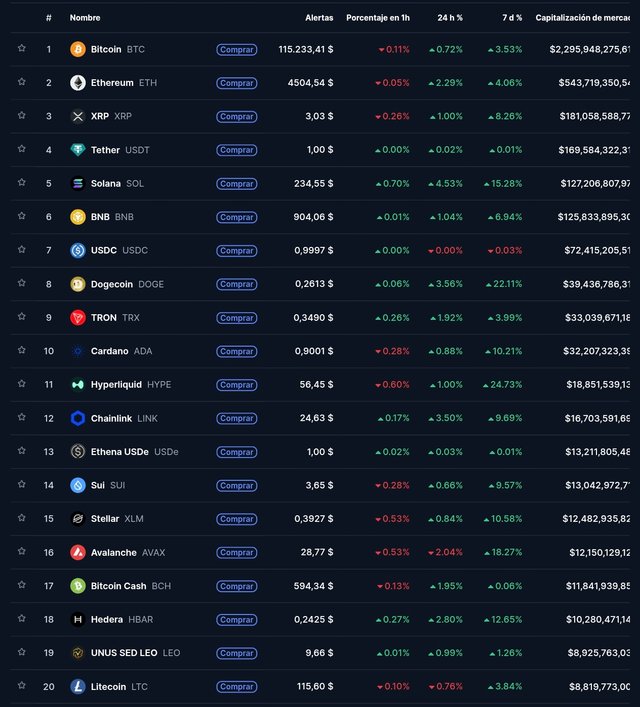Open the Ethereum ETH row
Viewport: 640px width, 707px height.
pos(112,83)
